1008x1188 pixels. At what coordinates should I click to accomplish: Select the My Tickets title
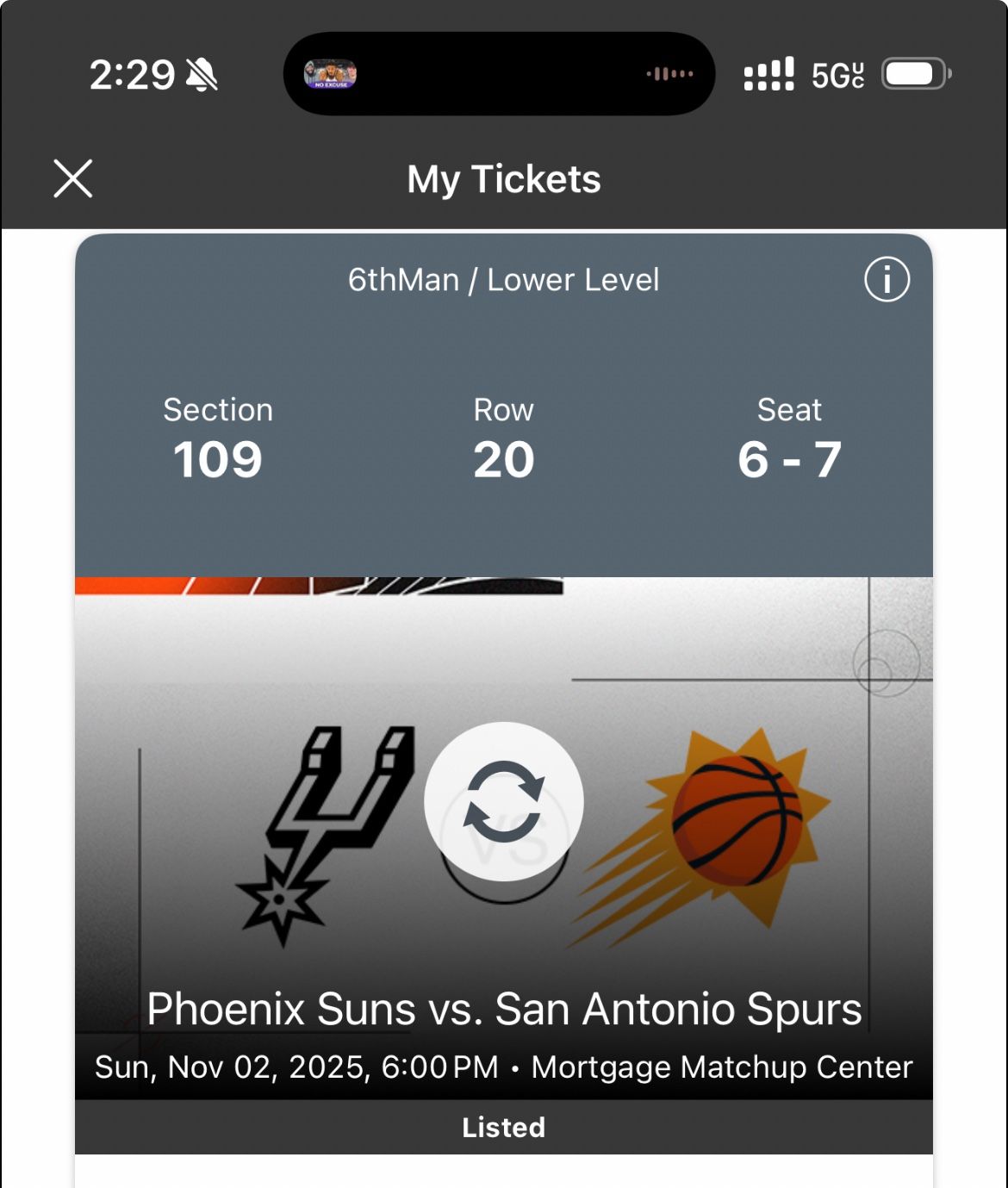[503, 178]
